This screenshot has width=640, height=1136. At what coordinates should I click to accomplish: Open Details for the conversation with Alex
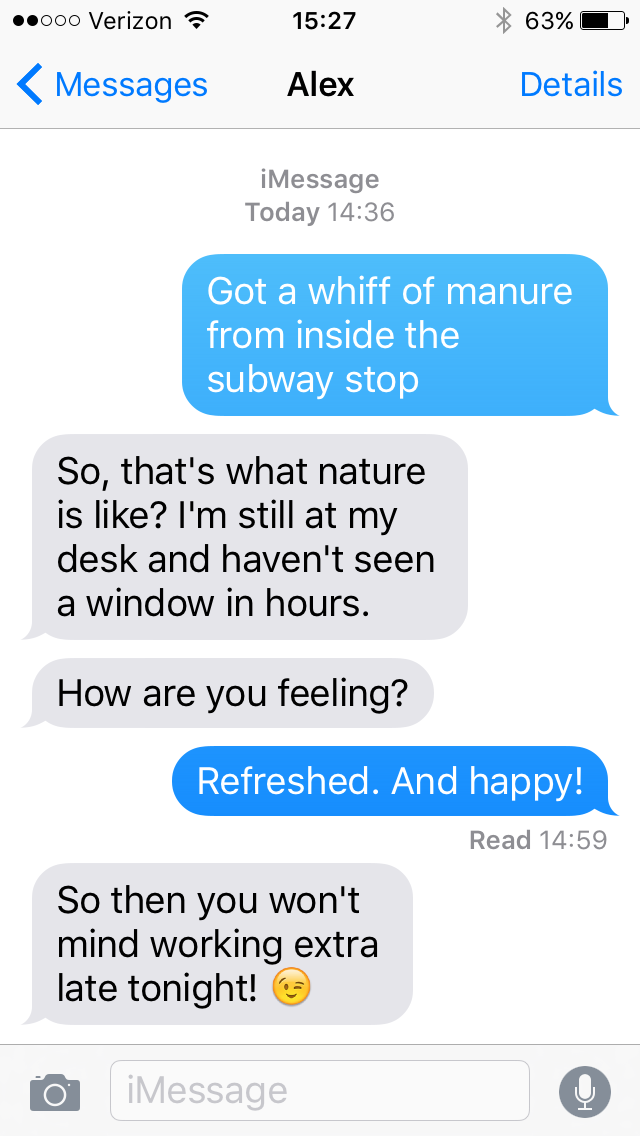coord(571,85)
